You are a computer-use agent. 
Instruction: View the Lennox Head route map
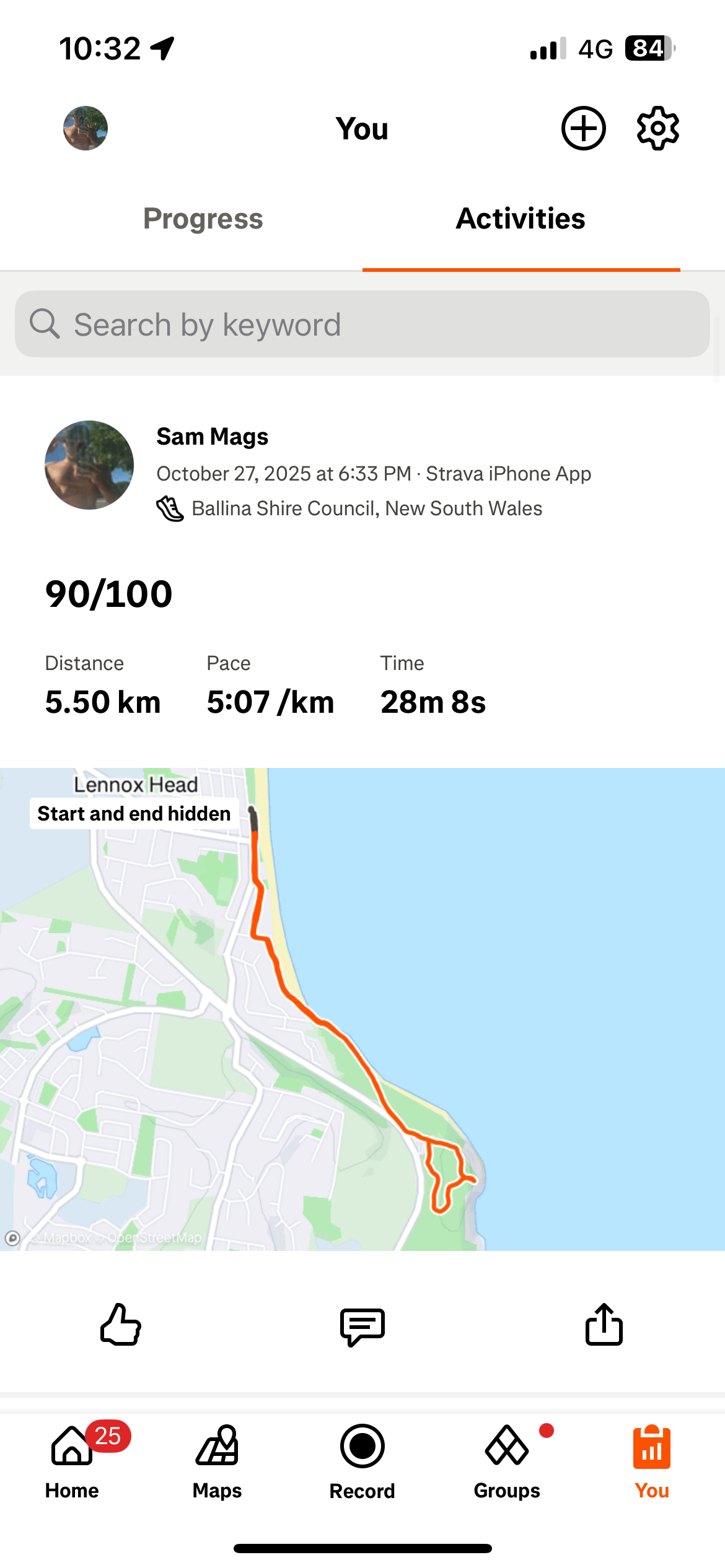click(362, 1009)
